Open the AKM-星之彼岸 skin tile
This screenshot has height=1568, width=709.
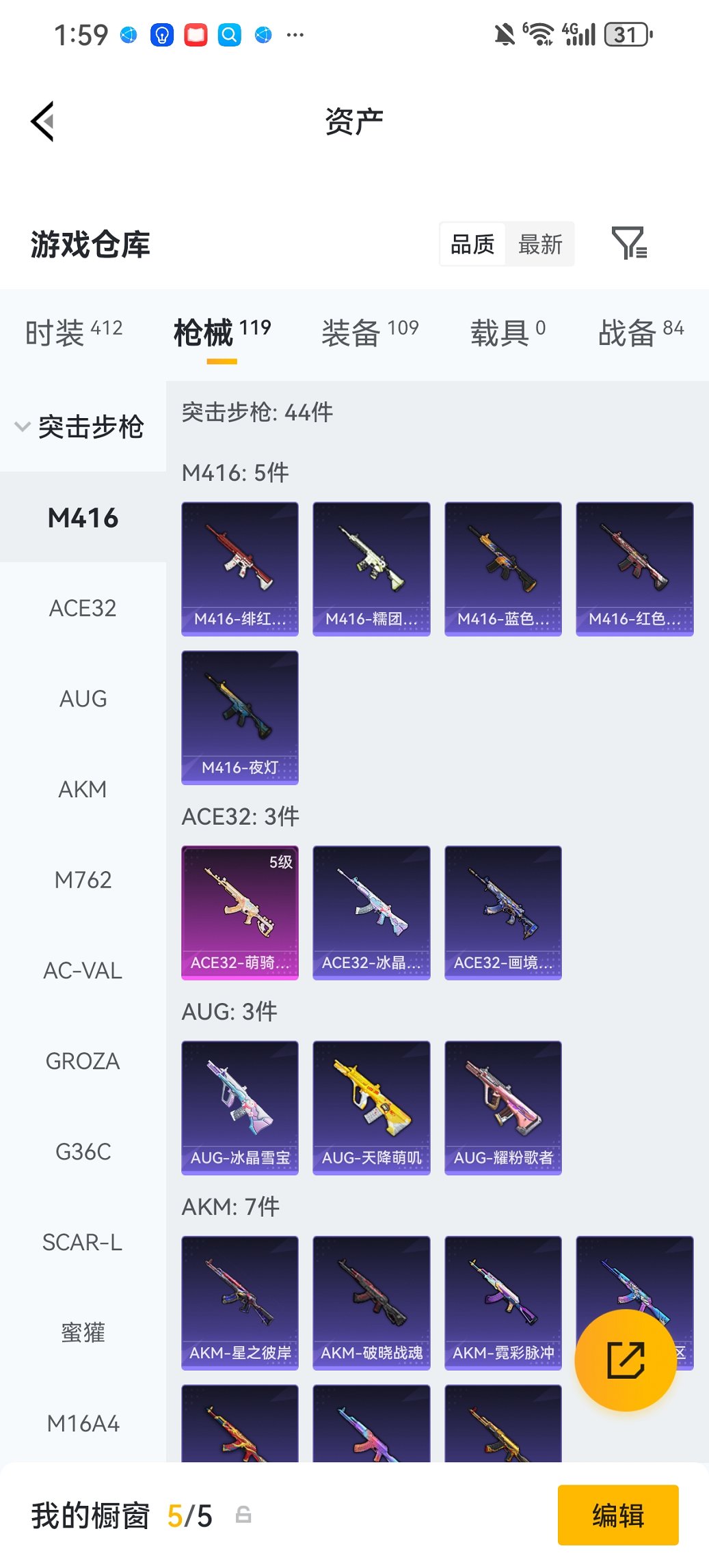[240, 1302]
